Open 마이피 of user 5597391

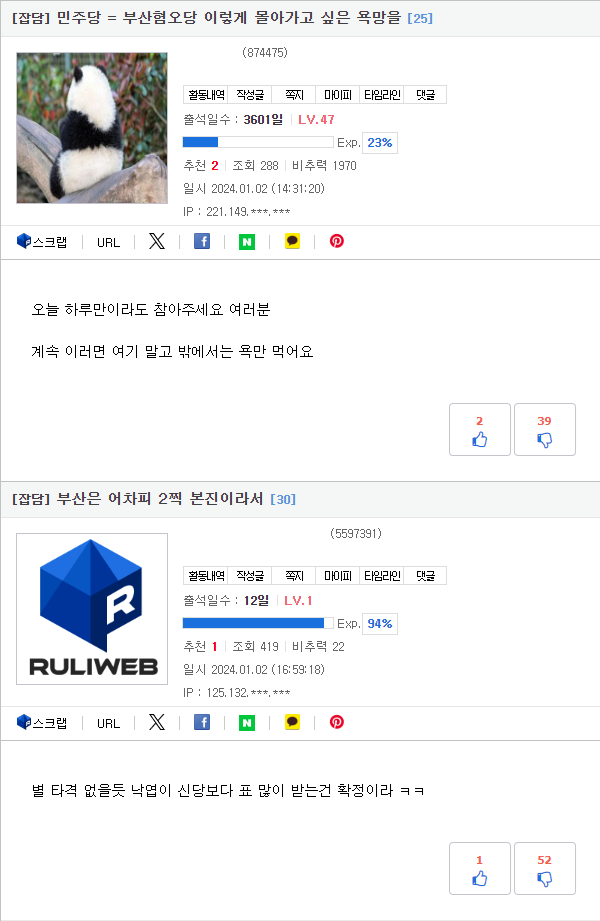coord(337,576)
